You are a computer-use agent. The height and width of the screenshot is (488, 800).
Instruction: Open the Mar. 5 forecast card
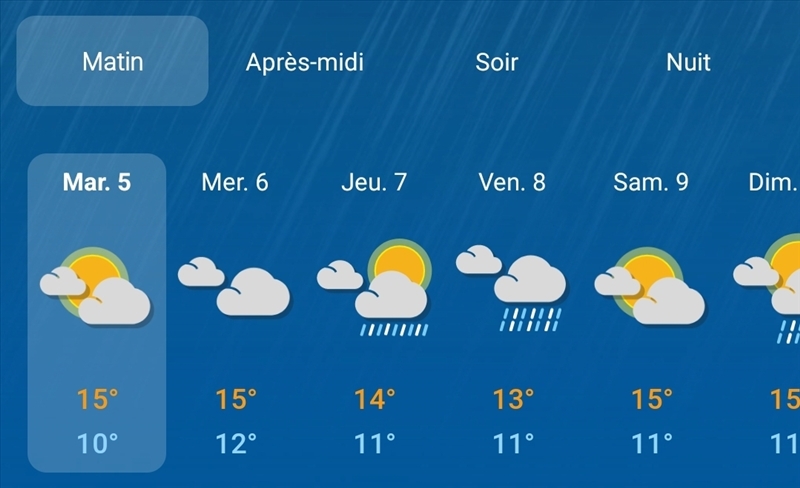click(96, 310)
